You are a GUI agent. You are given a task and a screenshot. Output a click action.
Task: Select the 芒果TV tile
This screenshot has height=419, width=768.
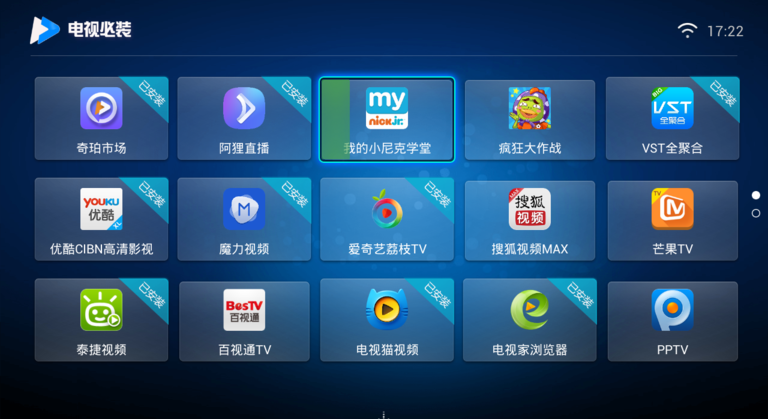(x=672, y=221)
